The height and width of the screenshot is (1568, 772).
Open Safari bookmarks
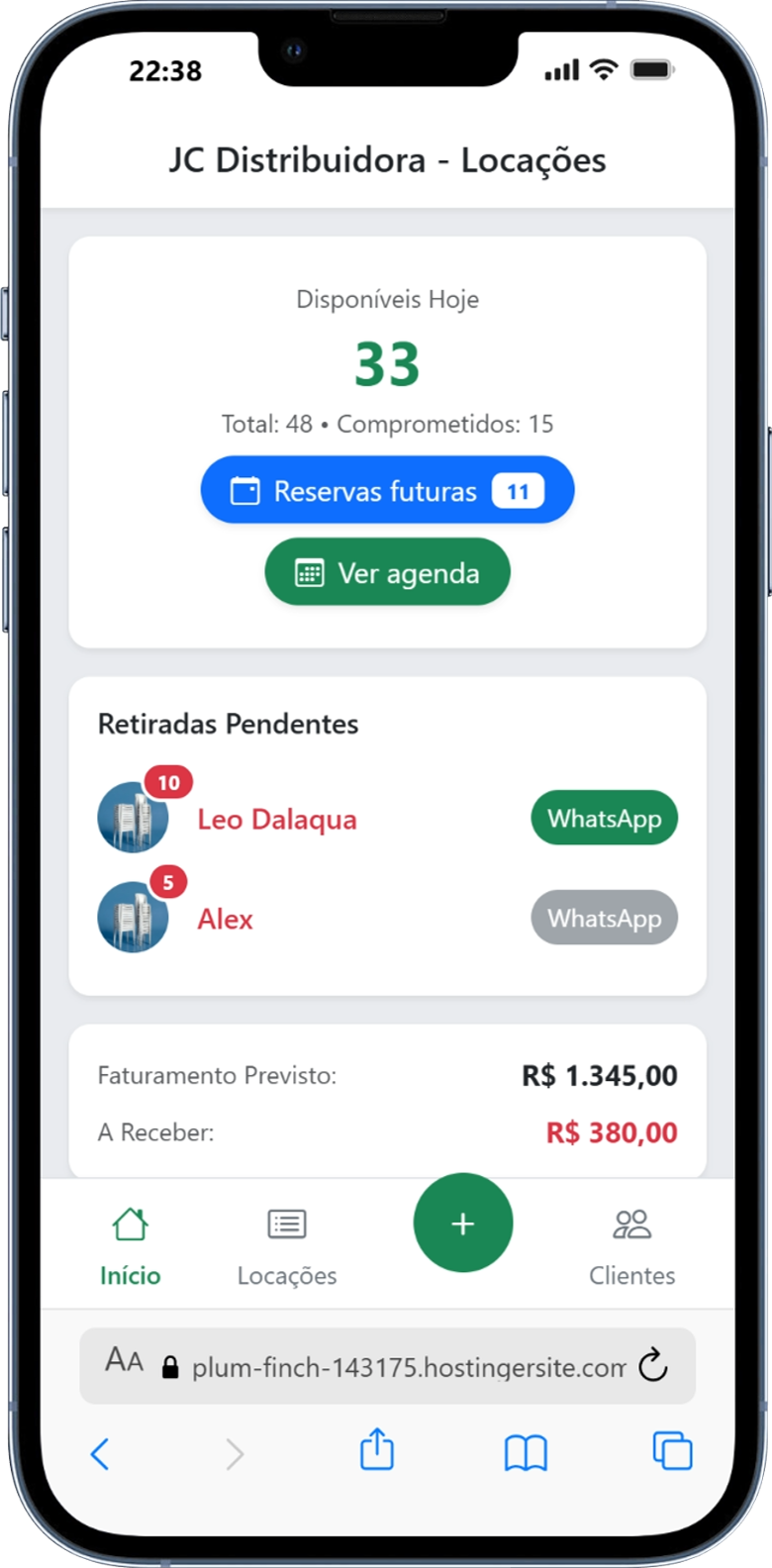point(526,1453)
